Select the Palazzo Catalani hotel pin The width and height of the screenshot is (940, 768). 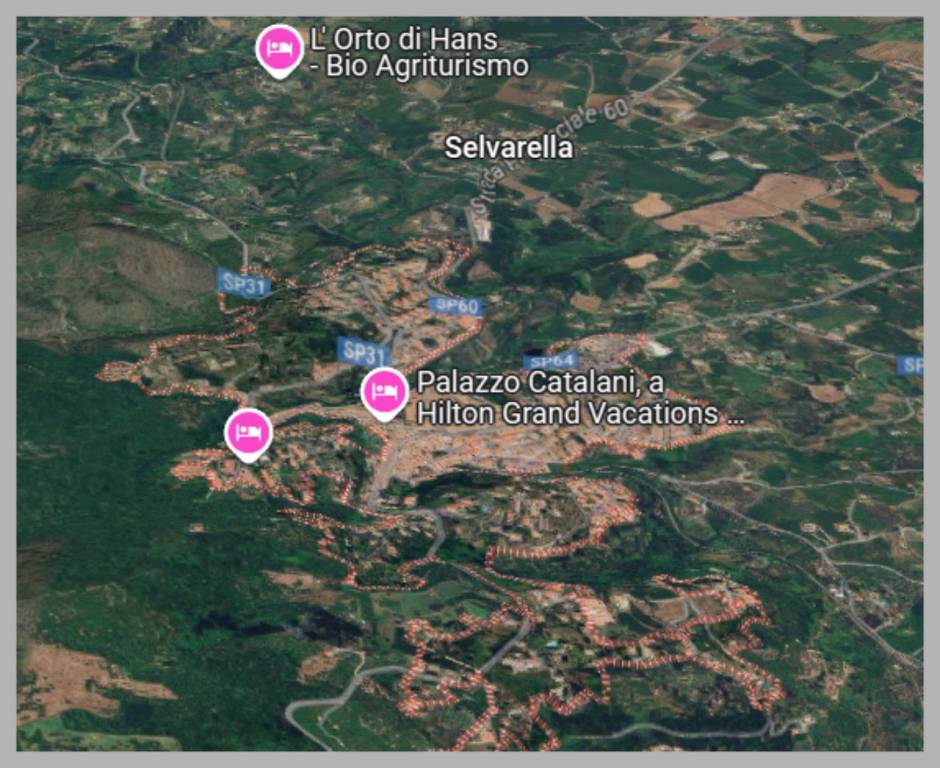click(x=384, y=391)
